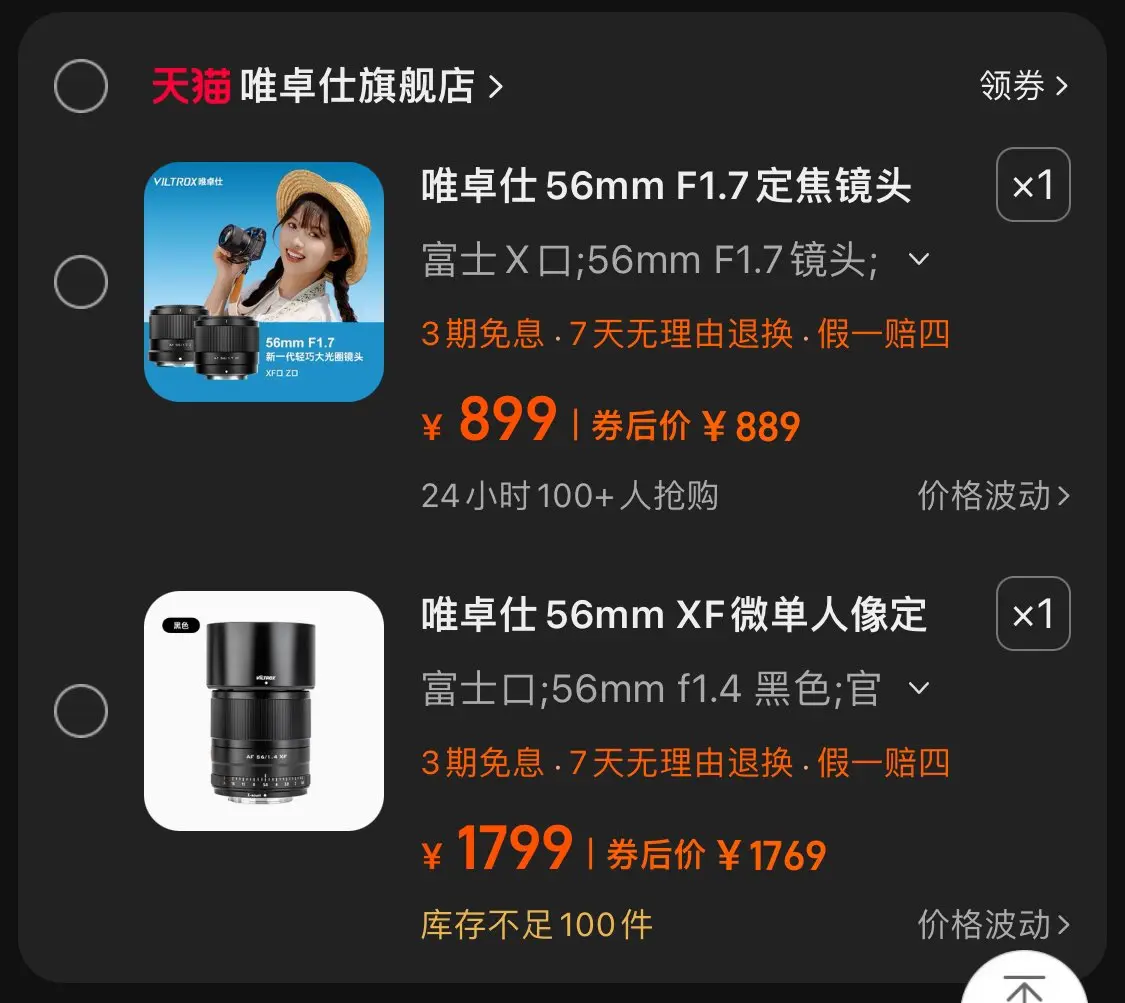
Task: View 价格波动 for the 899 yuan lens
Action: pos(993,495)
